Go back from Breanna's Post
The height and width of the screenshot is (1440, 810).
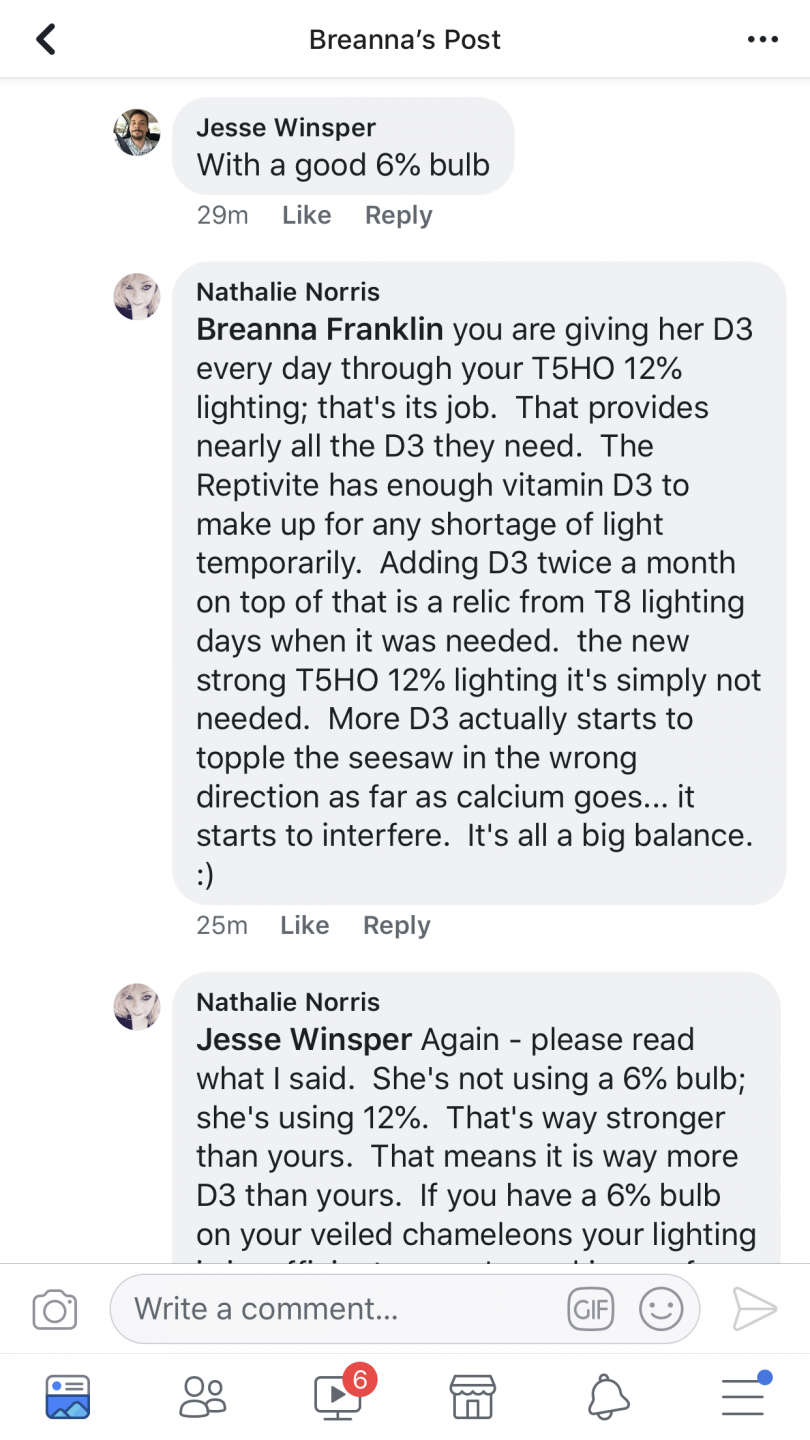click(x=46, y=40)
